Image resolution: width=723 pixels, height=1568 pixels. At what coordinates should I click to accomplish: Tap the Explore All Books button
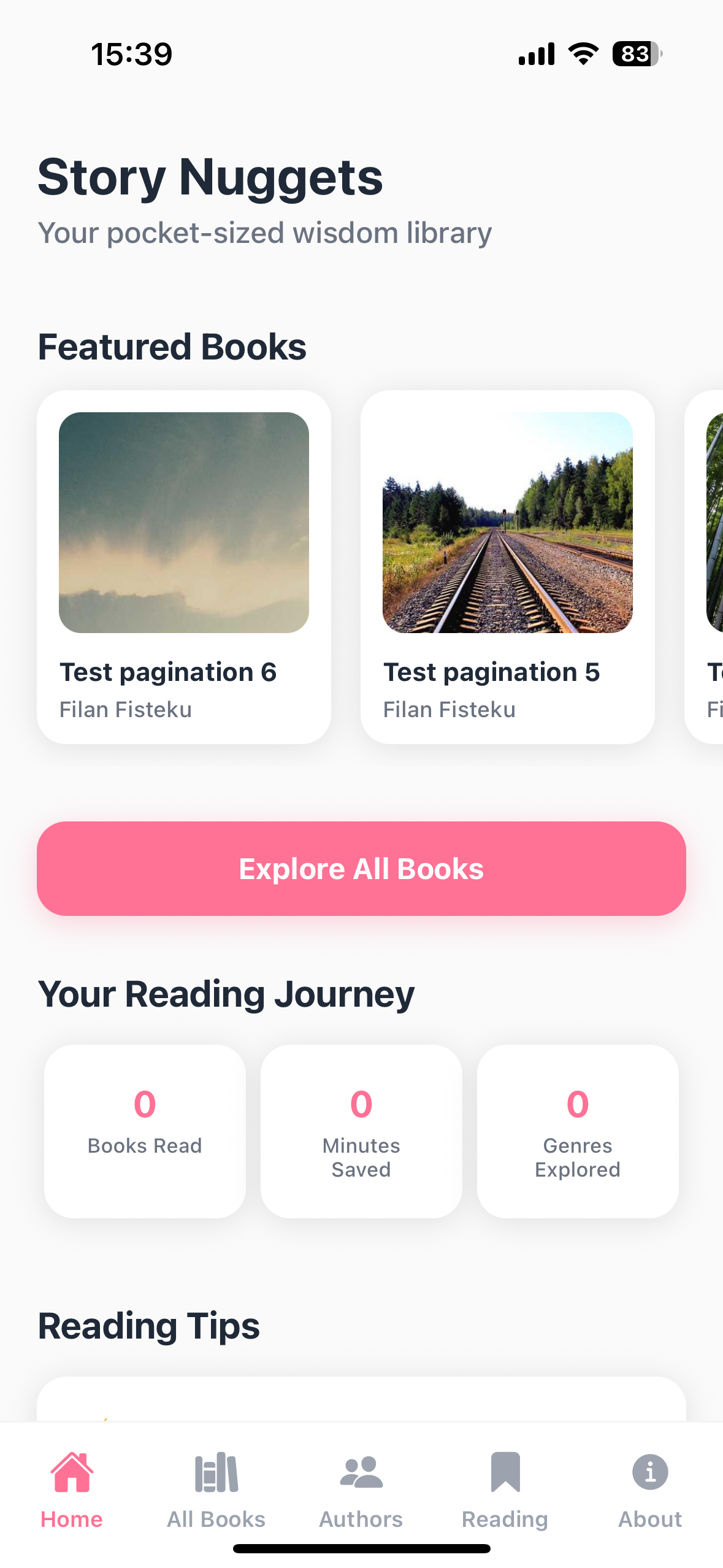(x=361, y=868)
